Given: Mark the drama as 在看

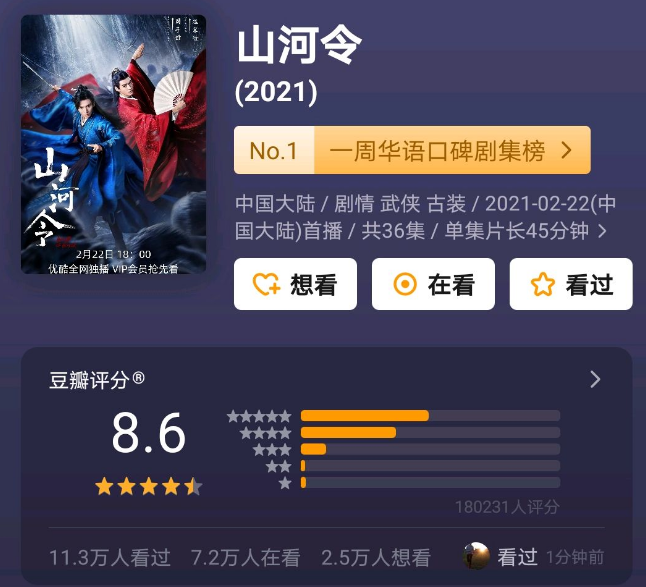Looking at the screenshot, I should [x=434, y=285].
